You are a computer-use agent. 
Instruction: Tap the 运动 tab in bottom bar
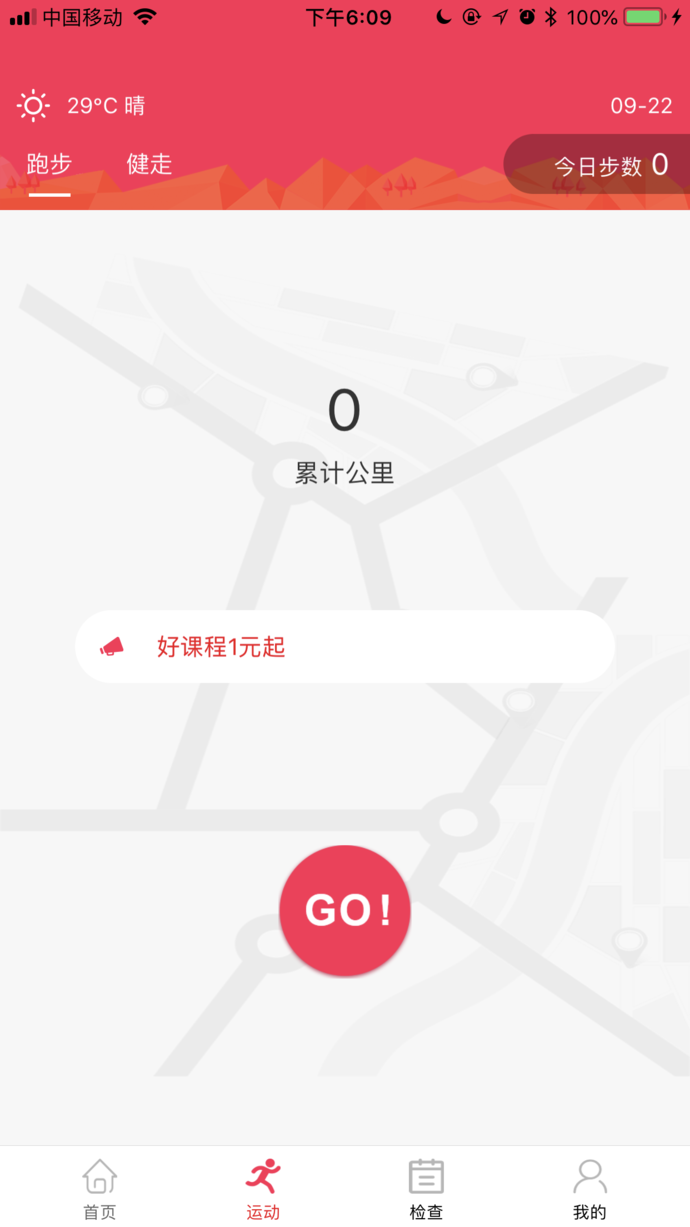click(x=263, y=1188)
